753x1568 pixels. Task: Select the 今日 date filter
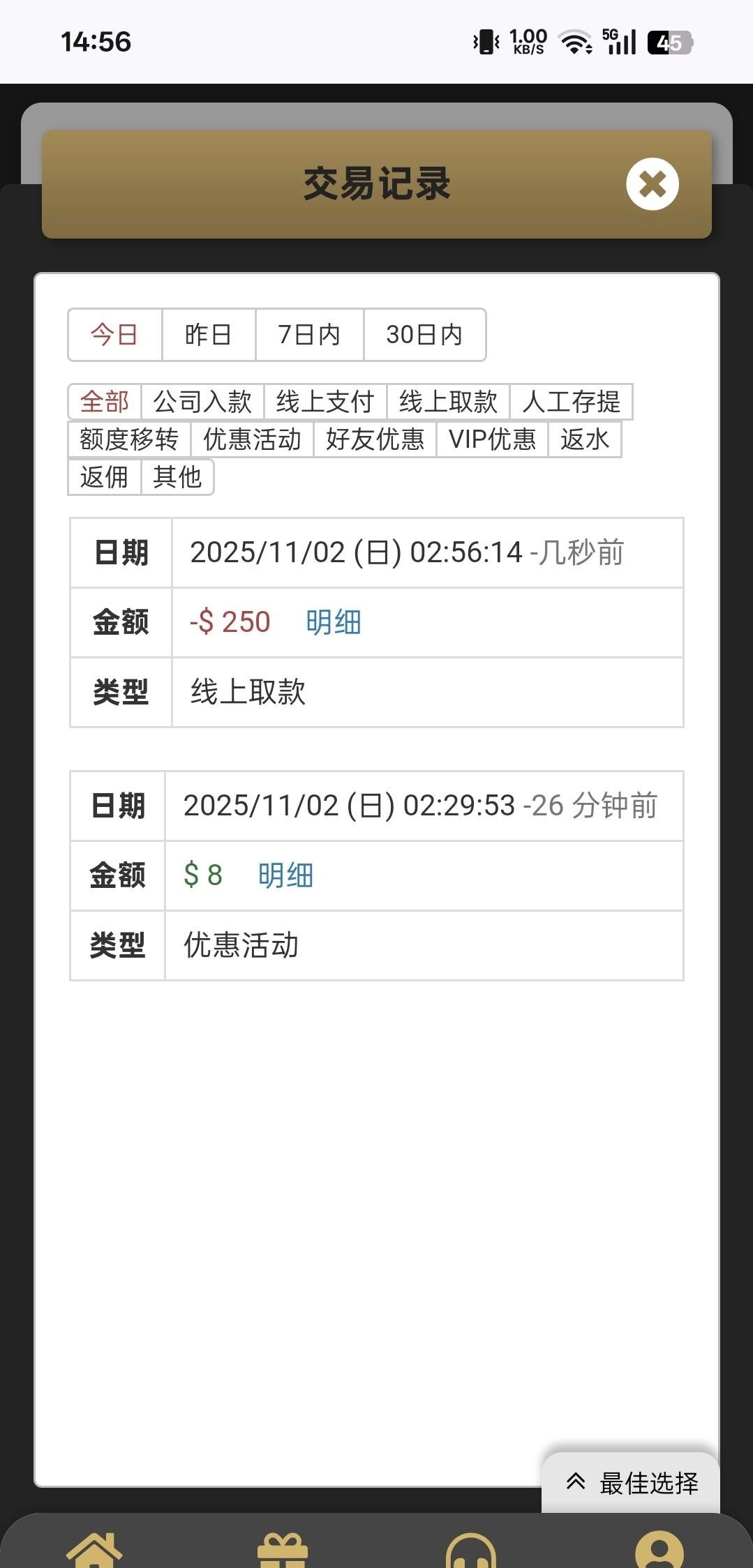pos(114,335)
